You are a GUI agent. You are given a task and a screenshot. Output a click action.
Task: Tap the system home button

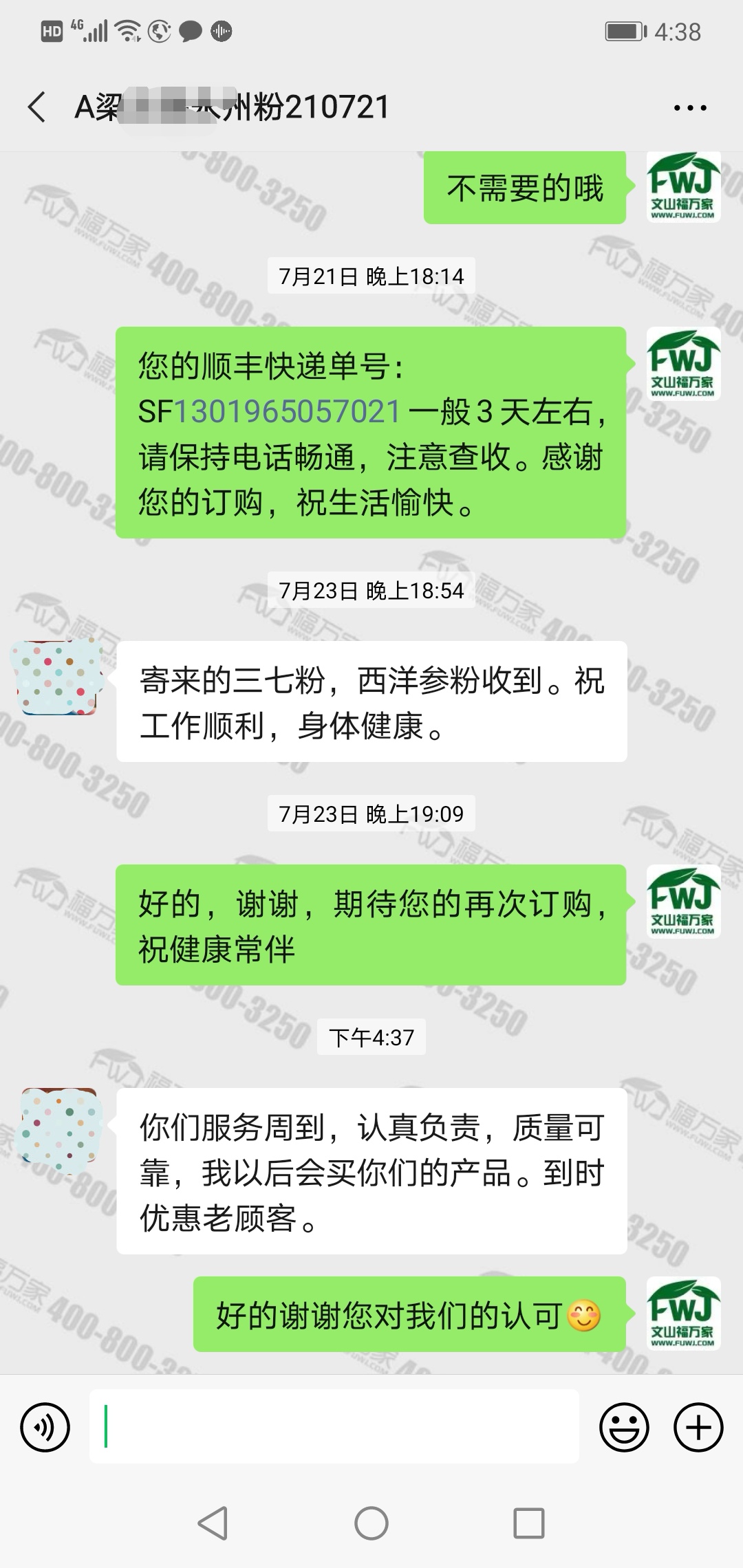(x=371, y=1523)
